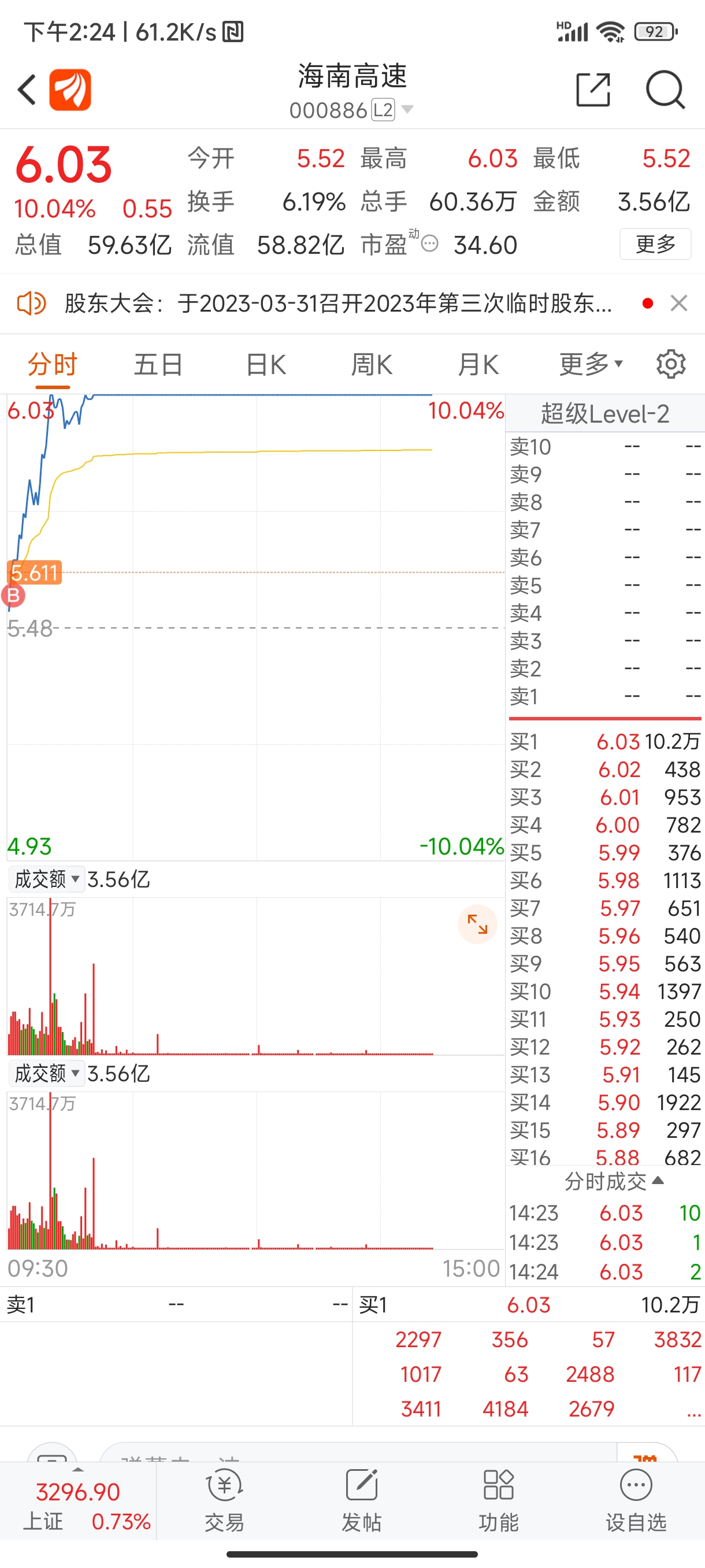
Task: Expand the 更多 chart period dropdown
Action: (x=591, y=365)
